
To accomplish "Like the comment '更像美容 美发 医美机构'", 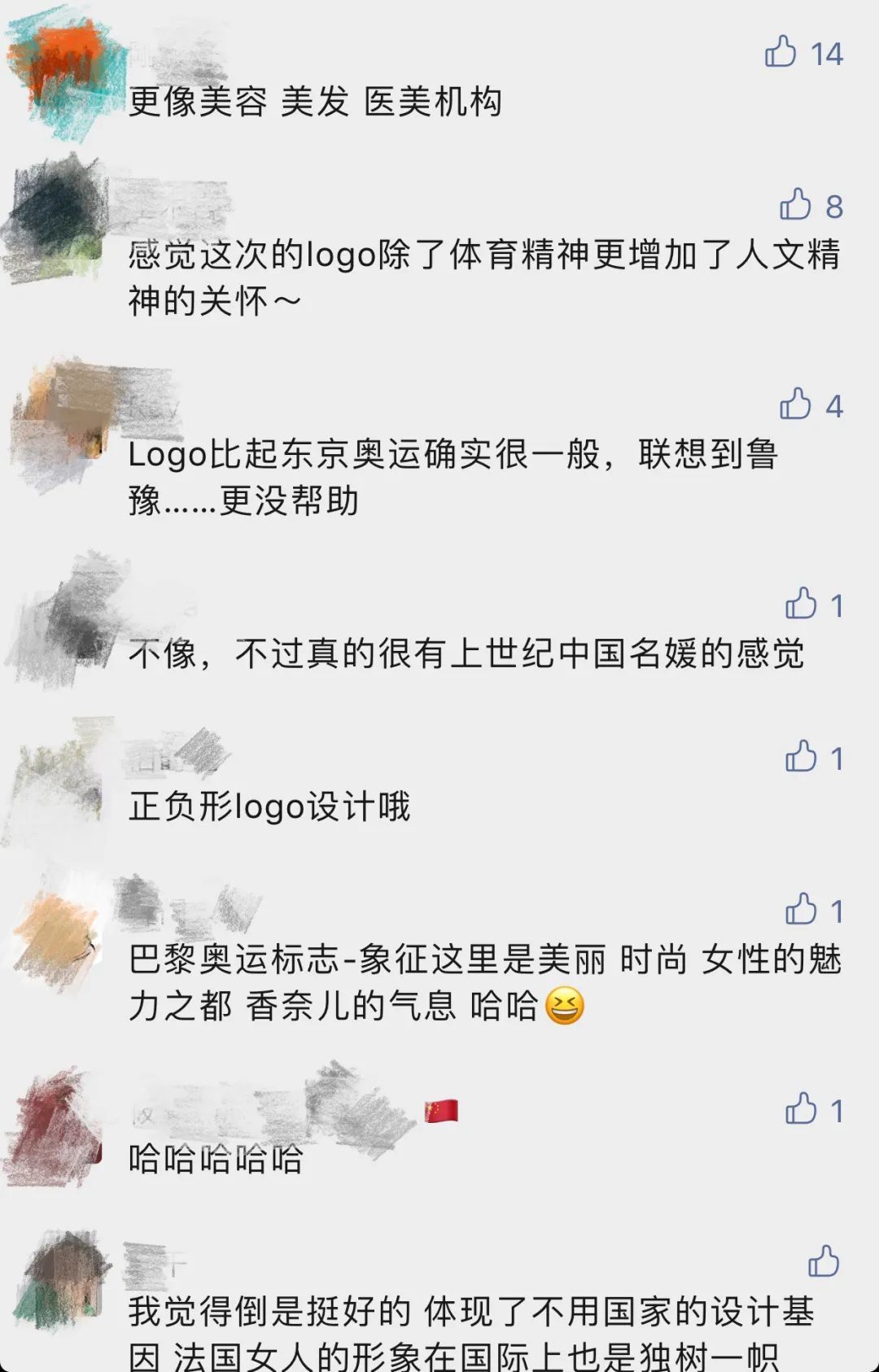I will (x=781, y=52).
